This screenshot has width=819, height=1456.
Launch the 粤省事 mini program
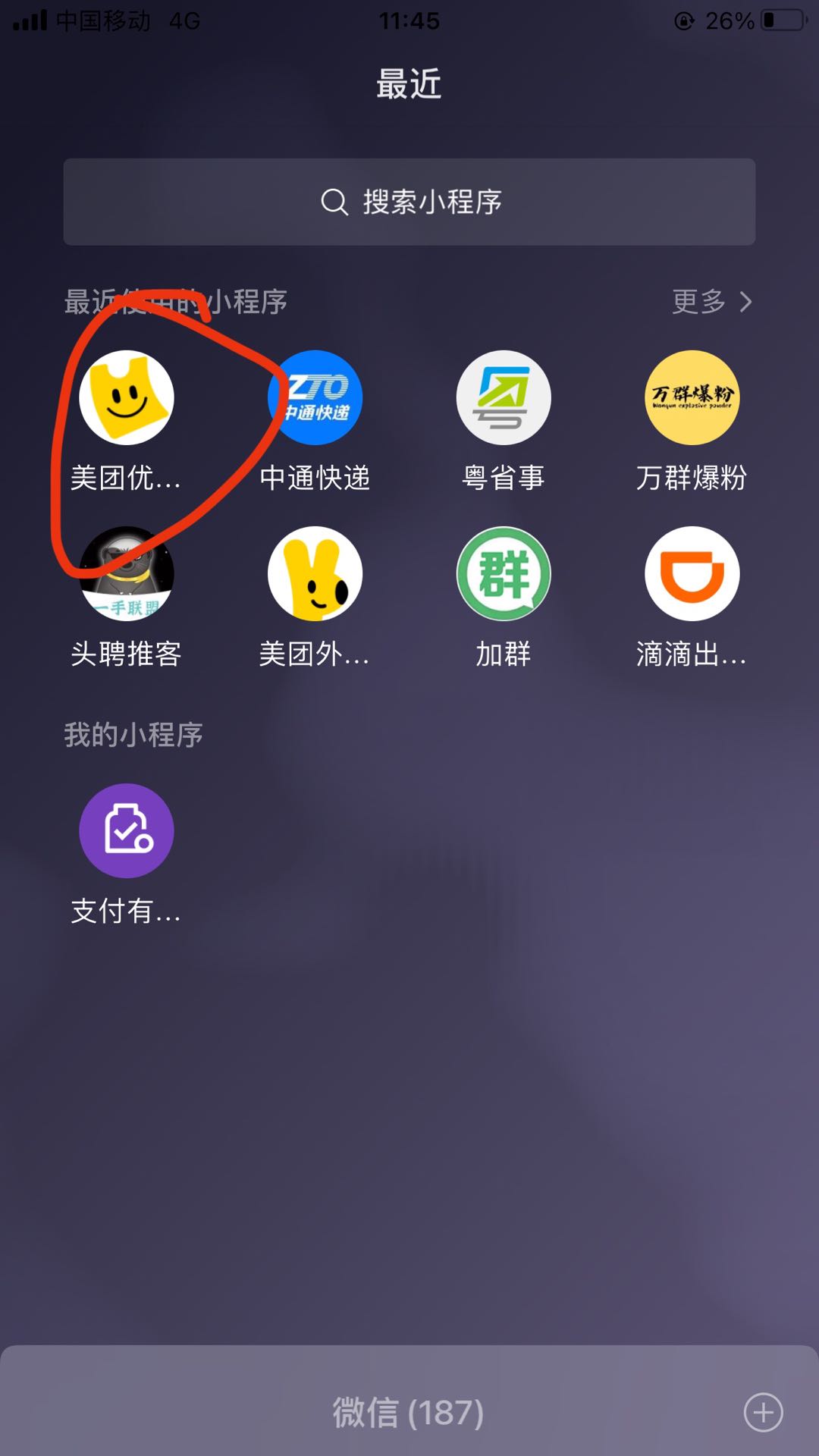(x=504, y=398)
